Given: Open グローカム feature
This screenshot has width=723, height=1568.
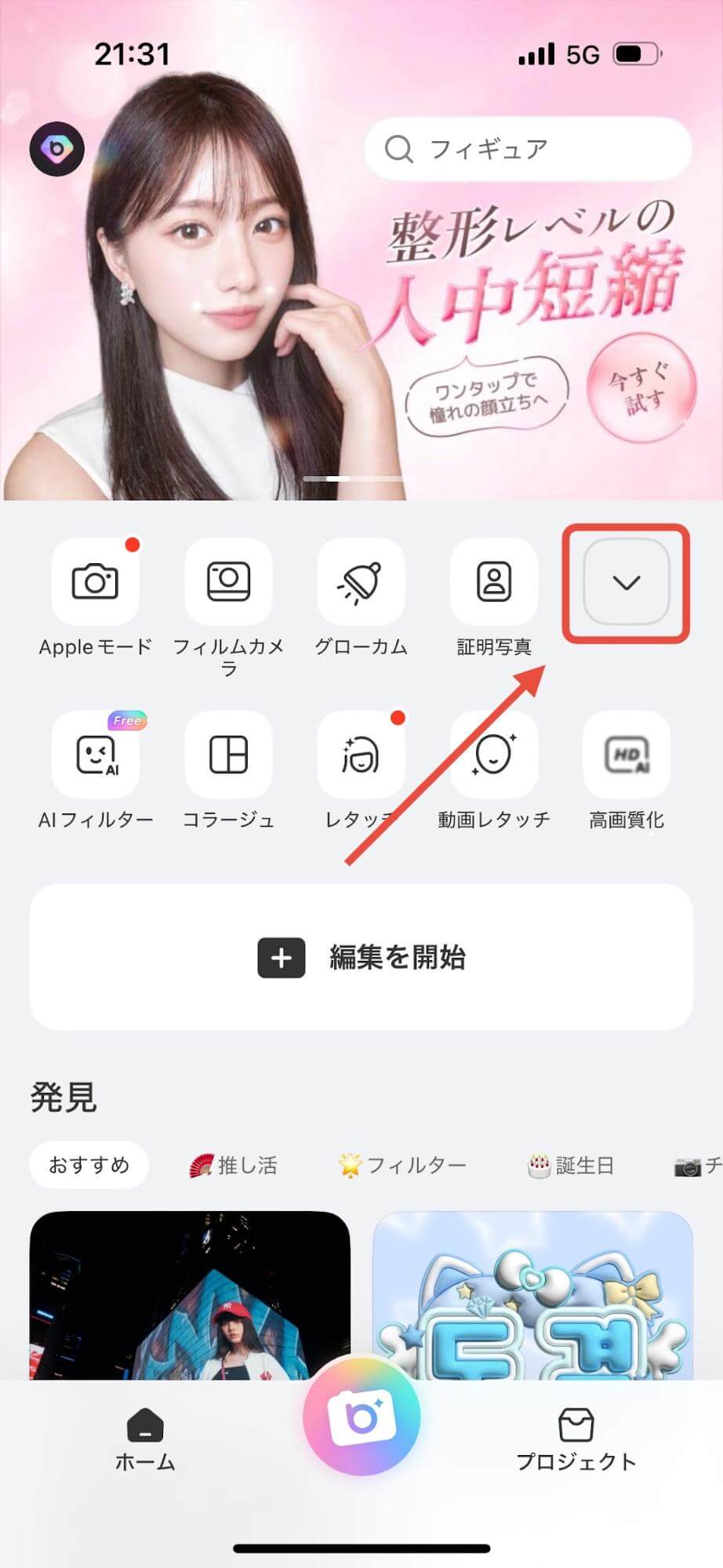Looking at the screenshot, I should tap(361, 582).
